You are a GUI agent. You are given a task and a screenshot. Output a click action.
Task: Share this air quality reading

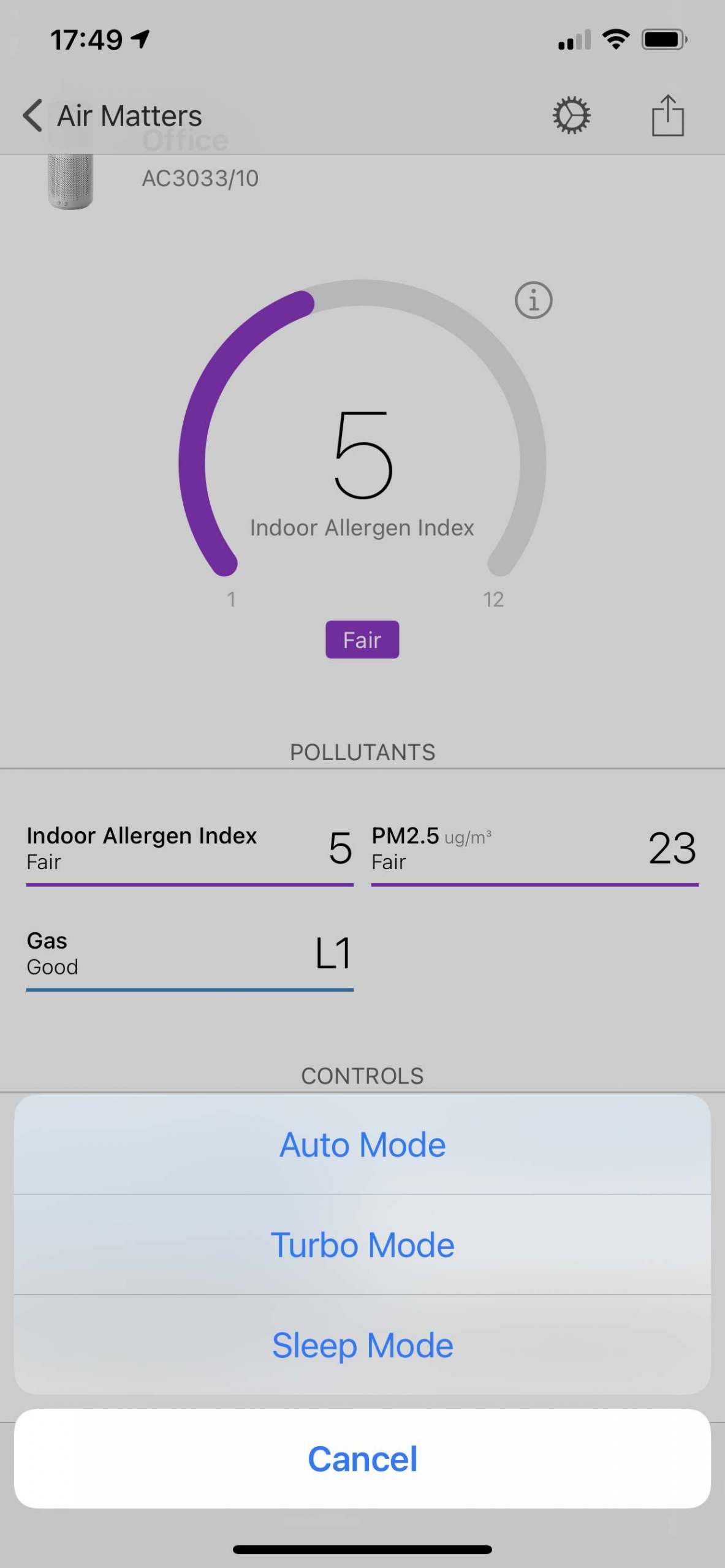coord(667,116)
